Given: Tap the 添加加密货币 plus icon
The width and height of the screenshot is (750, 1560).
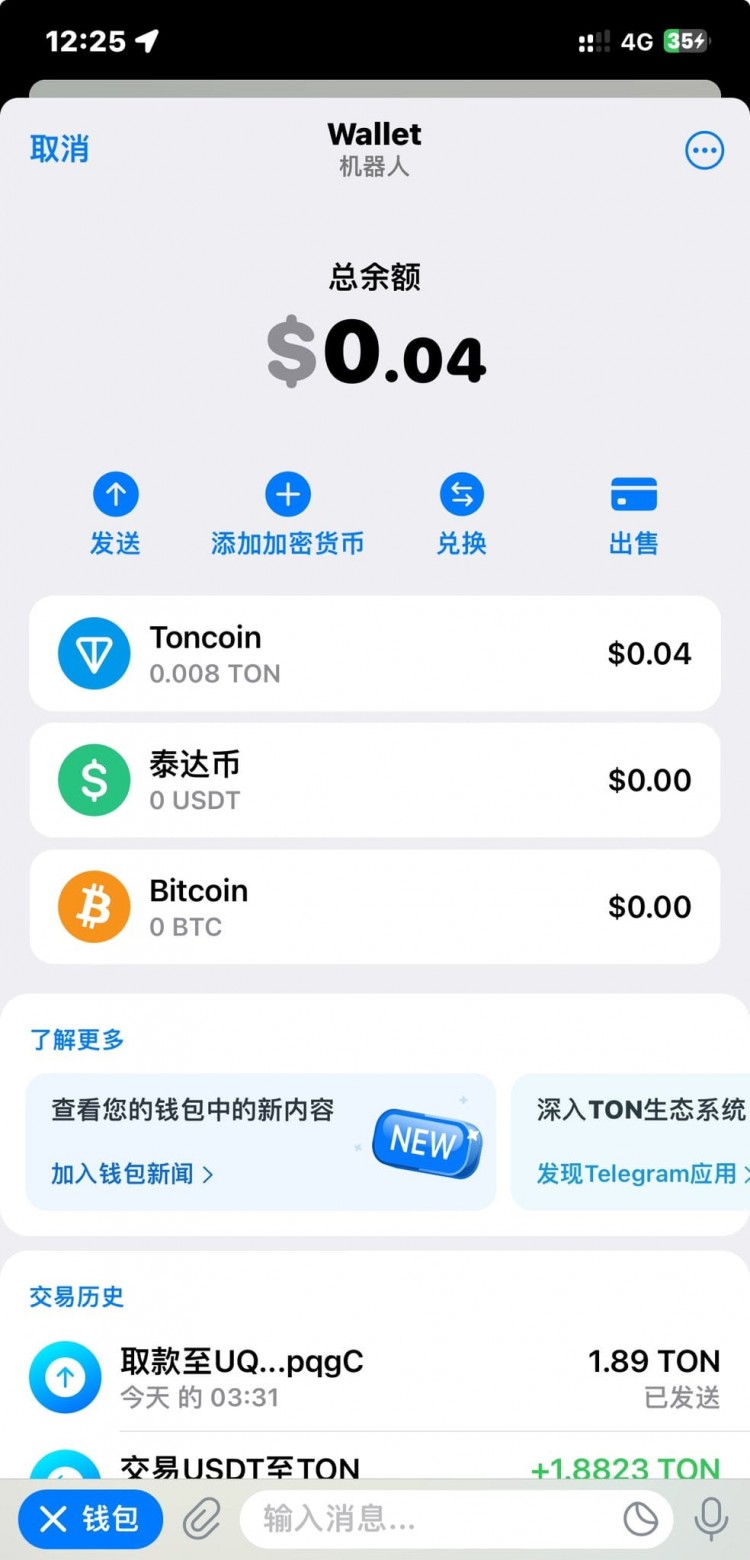Looking at the screenshot, I should pyautogui.click(x=287, y=494).
